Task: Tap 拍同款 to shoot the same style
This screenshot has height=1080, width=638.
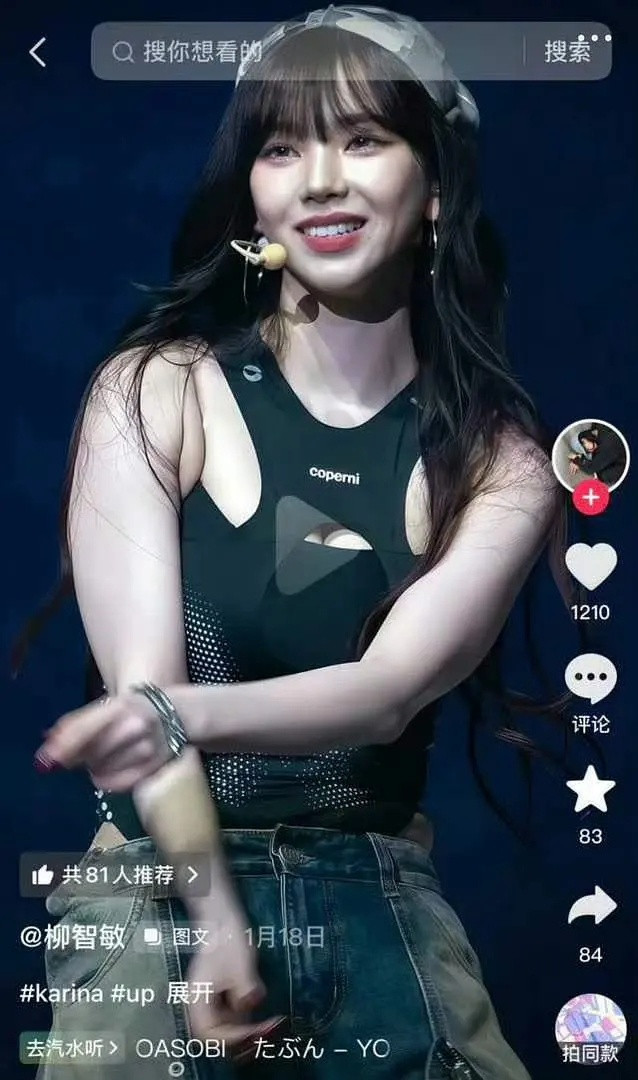Action: point(590,1029)
